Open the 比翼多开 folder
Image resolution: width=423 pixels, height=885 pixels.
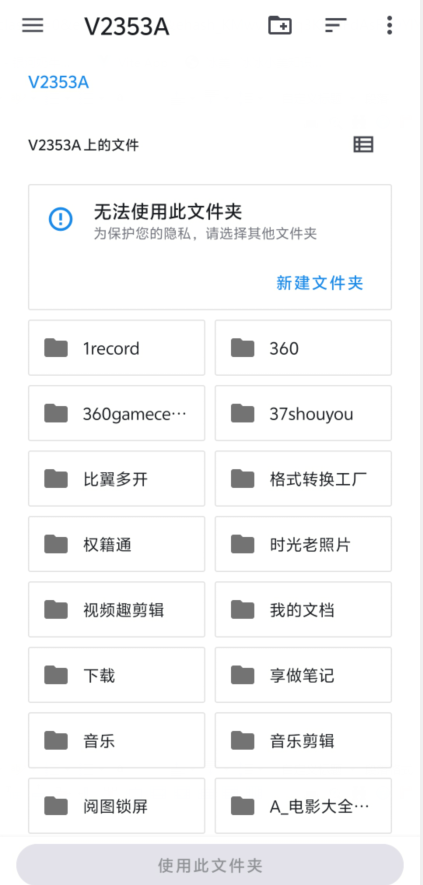coord(116,479)
